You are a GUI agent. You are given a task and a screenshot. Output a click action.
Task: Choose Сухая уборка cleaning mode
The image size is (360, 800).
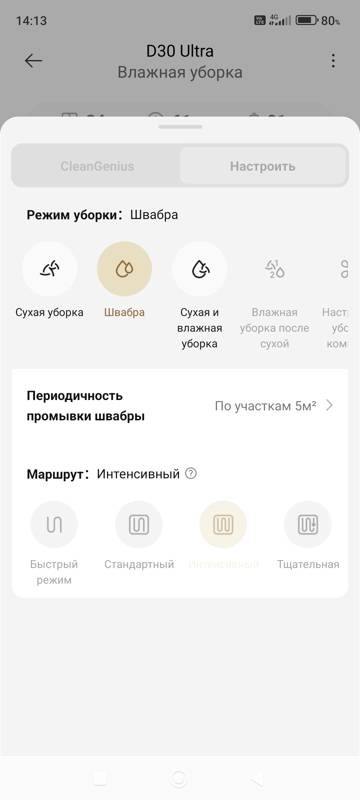[49, 269]
